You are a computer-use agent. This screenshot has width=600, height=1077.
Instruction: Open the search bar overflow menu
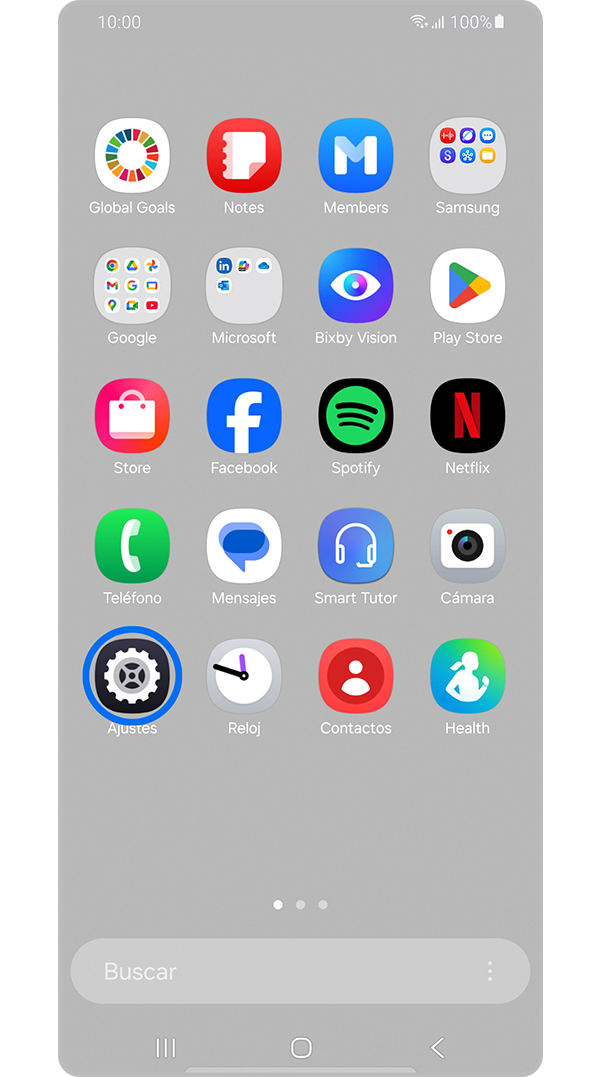click(490, 971)
